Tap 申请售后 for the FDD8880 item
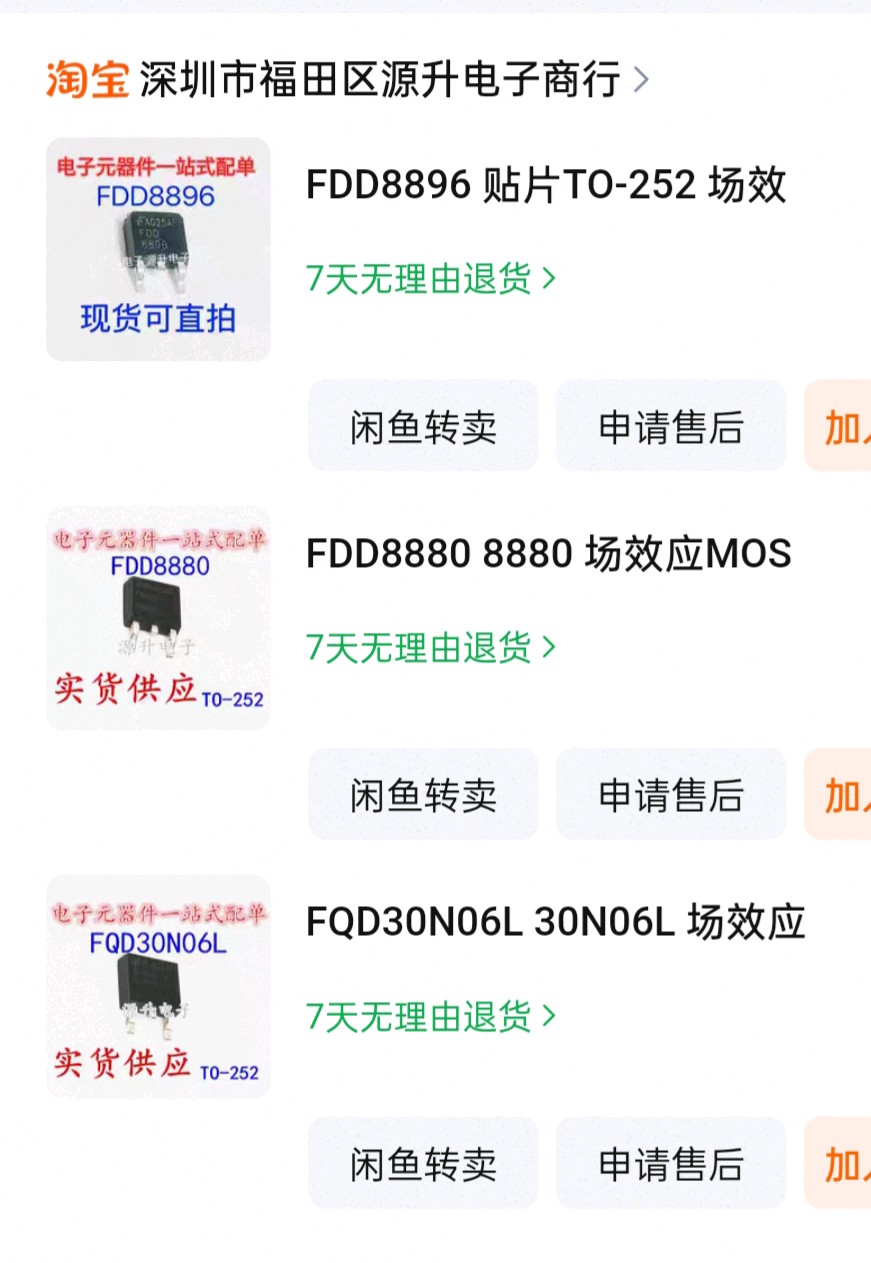The image size is (871, 1263). click(x=671, y=795)
